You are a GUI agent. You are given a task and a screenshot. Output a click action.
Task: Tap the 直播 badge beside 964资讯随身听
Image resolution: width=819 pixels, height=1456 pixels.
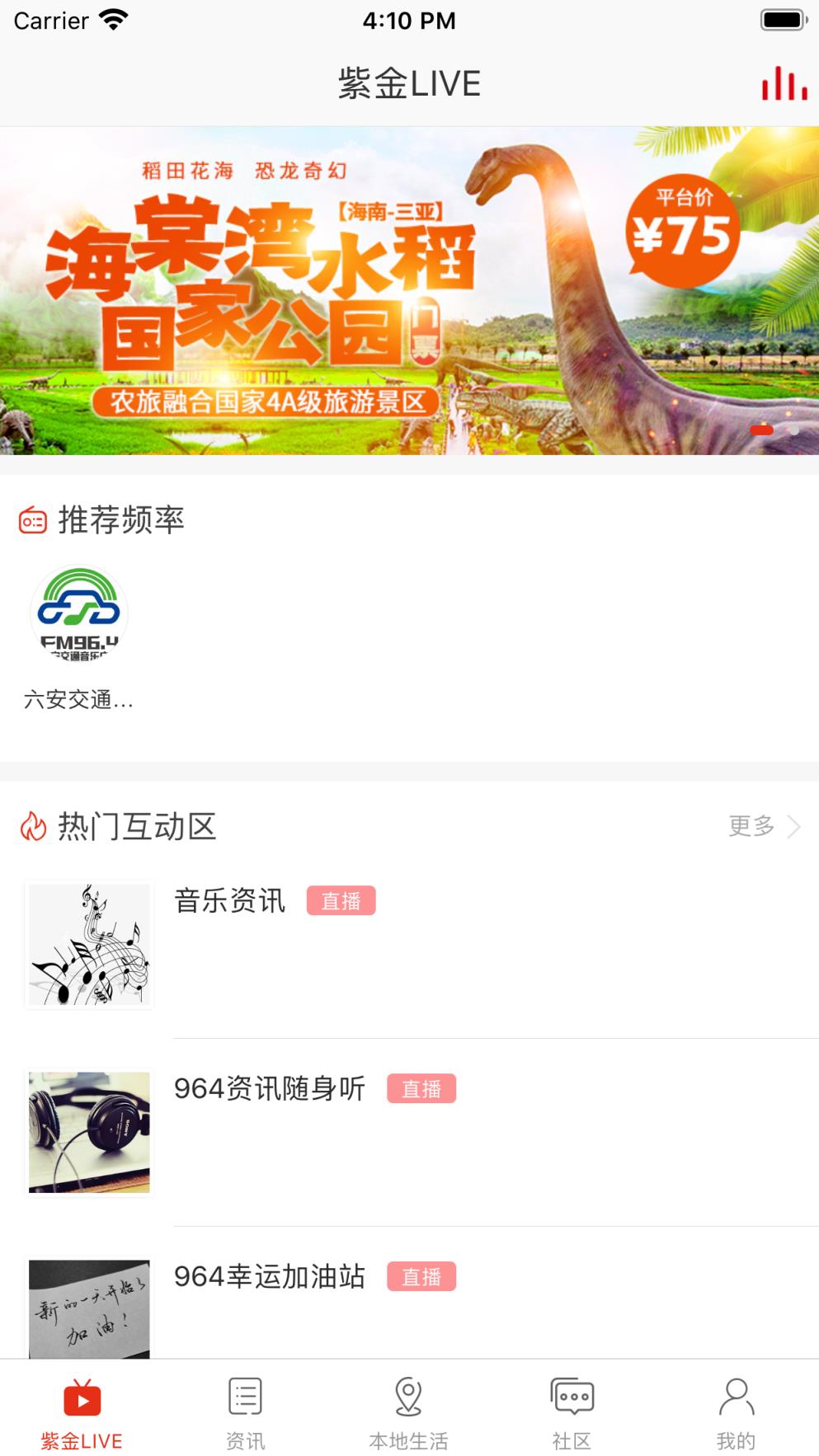421,1089
